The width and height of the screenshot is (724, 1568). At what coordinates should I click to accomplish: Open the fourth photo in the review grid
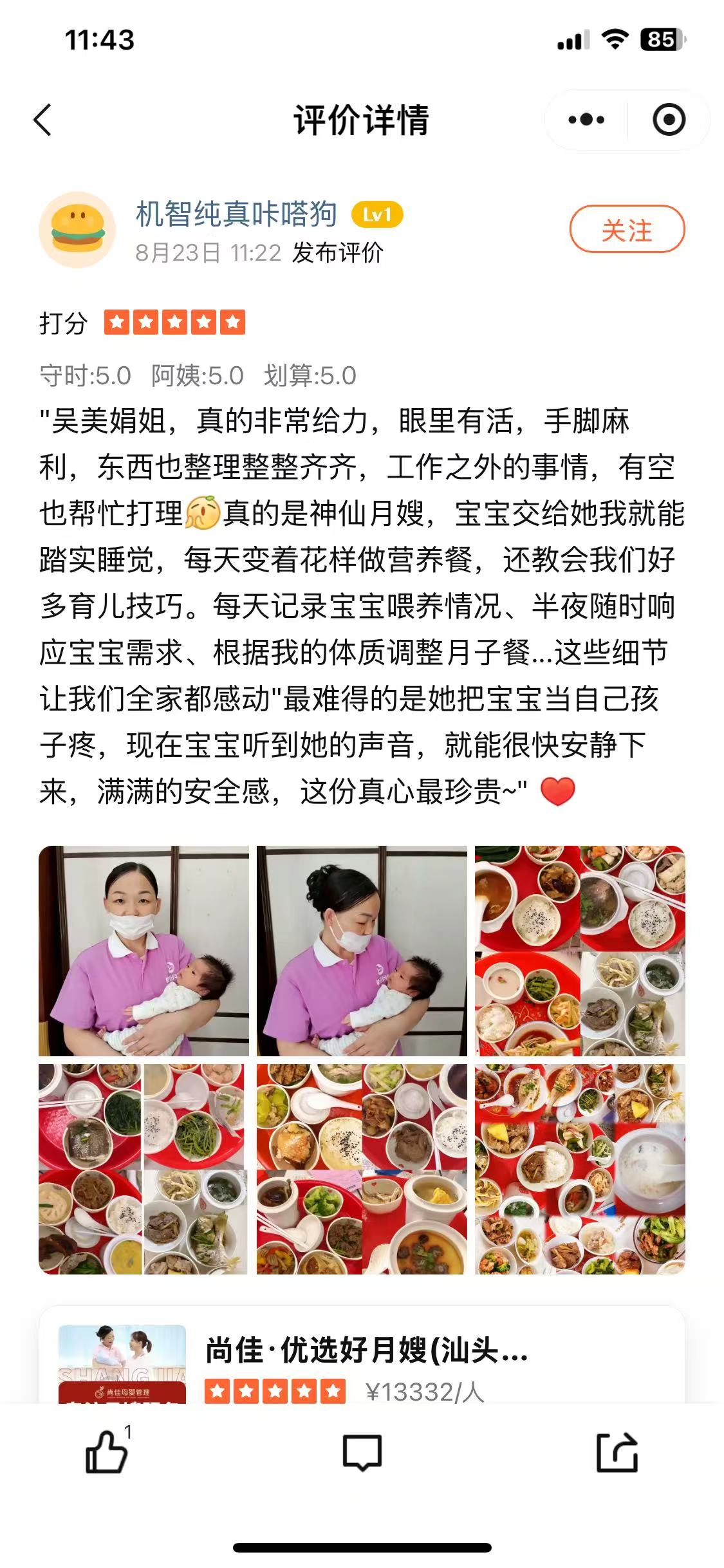(x=144, y=1169)
